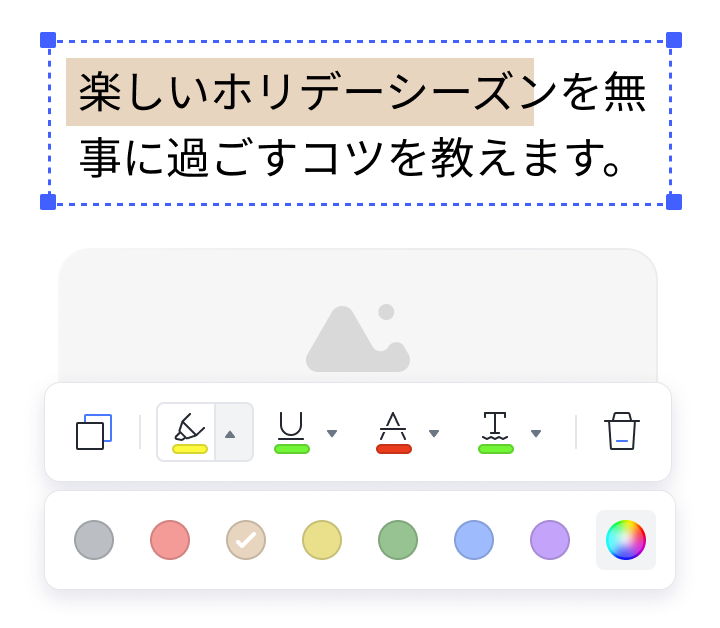720x628 pixels.
Task: Collapse the highlighter color options arrow
Action: (231, 433)
